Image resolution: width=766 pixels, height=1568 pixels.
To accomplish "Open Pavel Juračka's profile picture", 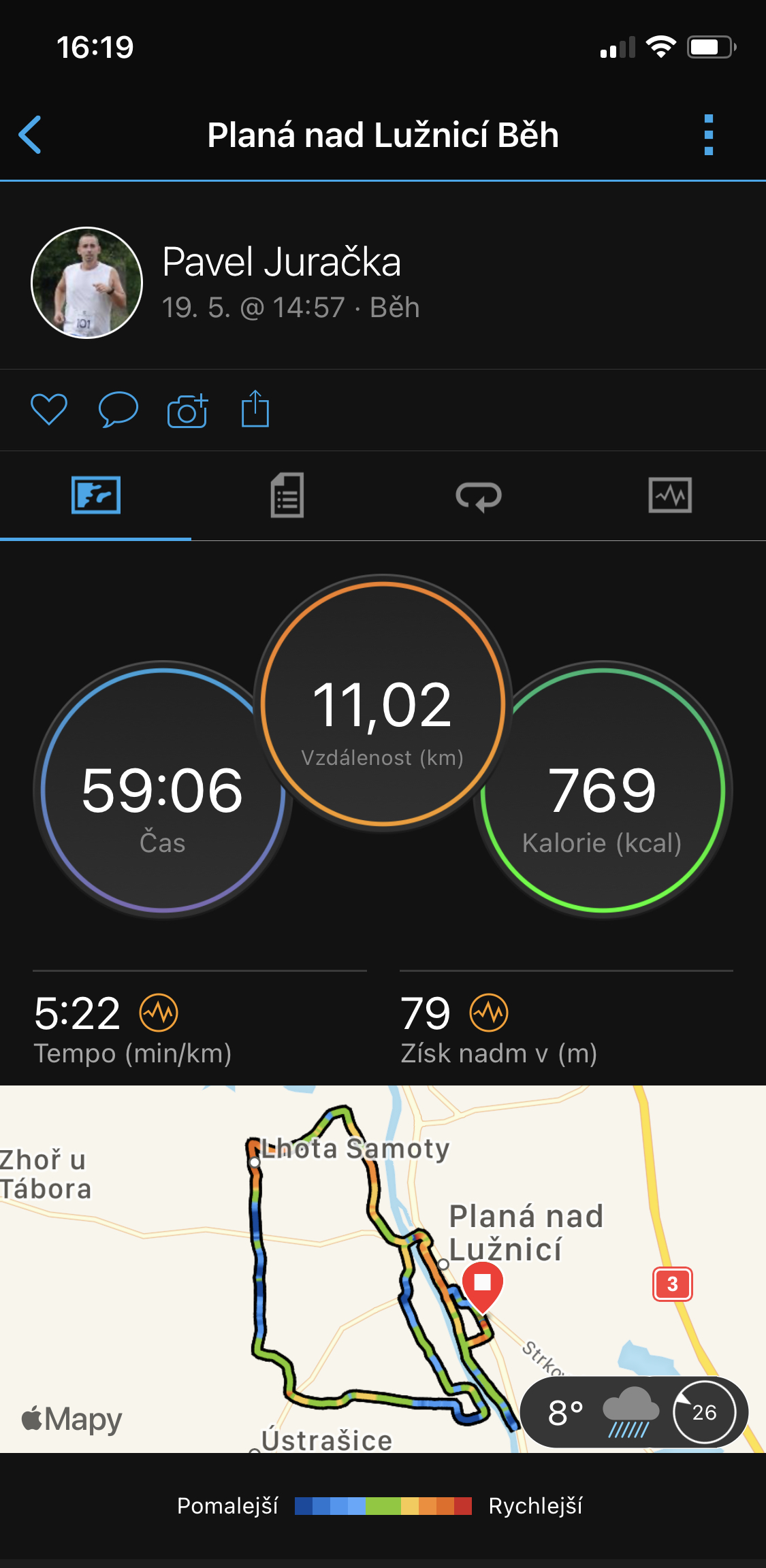I will [x=86, y=282].
